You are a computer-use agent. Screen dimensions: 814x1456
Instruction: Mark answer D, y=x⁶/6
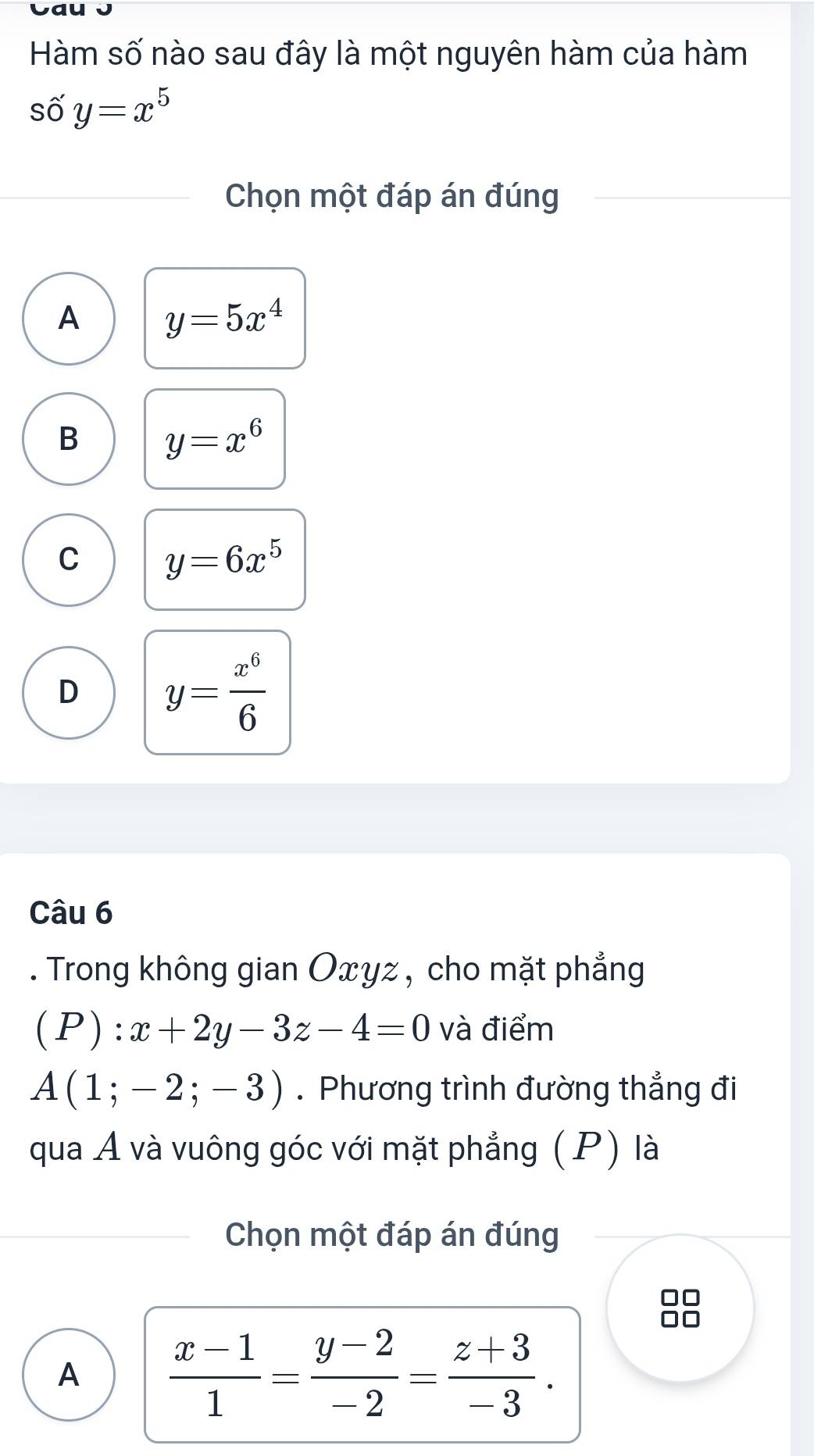[69, 692]
